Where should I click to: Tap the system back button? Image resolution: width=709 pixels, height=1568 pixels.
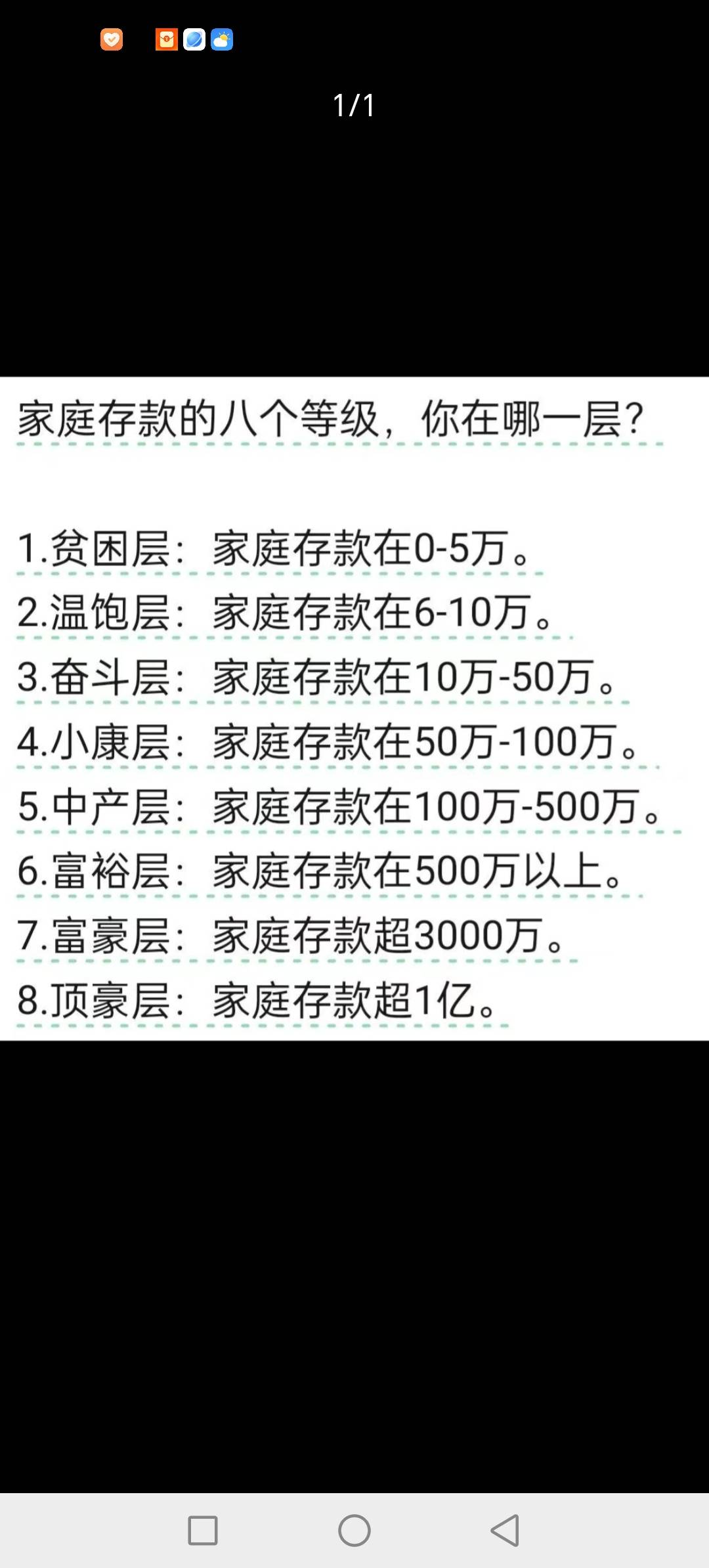(x=505, y=1531)
